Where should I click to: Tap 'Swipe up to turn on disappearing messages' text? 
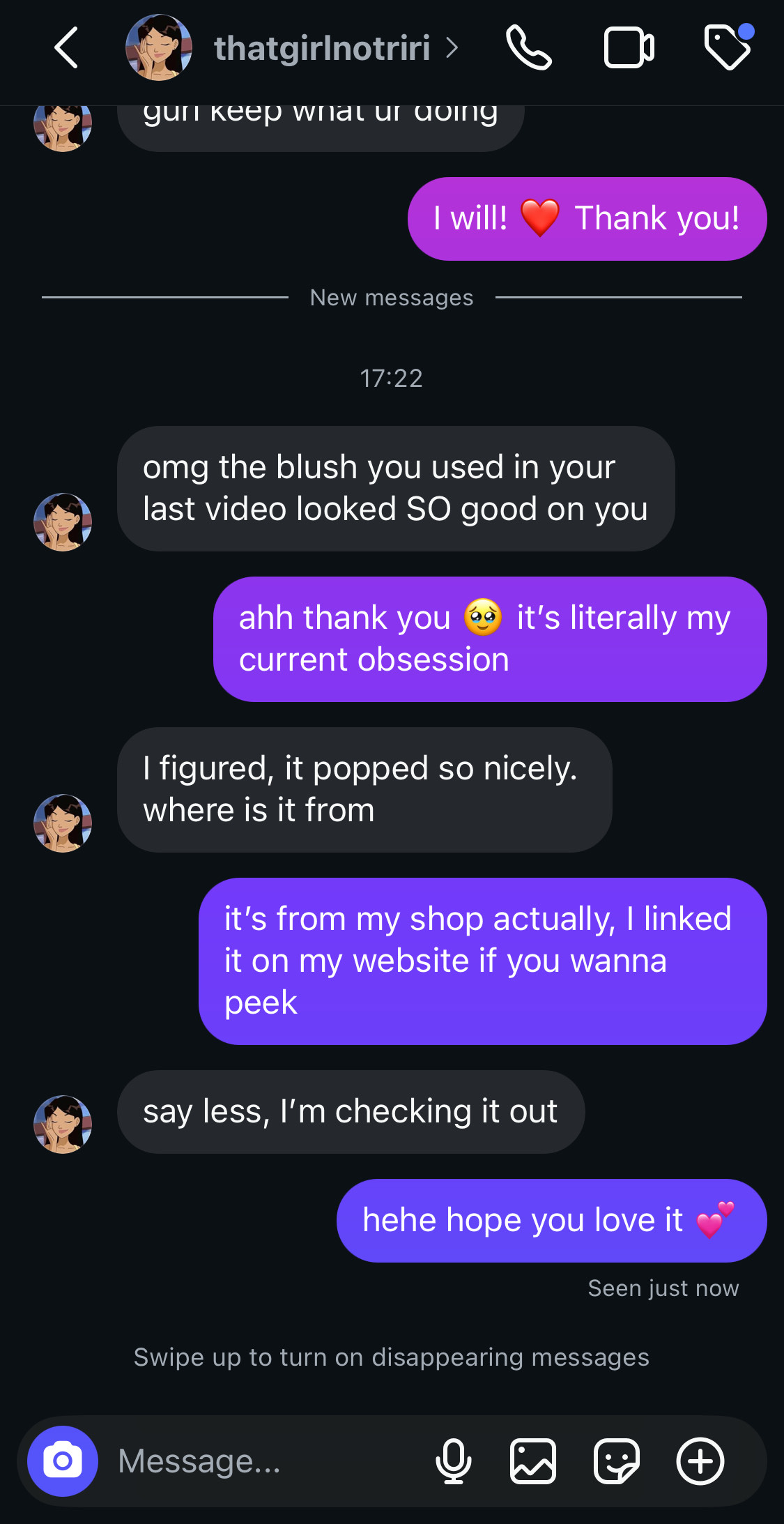click(x=392, y=1357)
